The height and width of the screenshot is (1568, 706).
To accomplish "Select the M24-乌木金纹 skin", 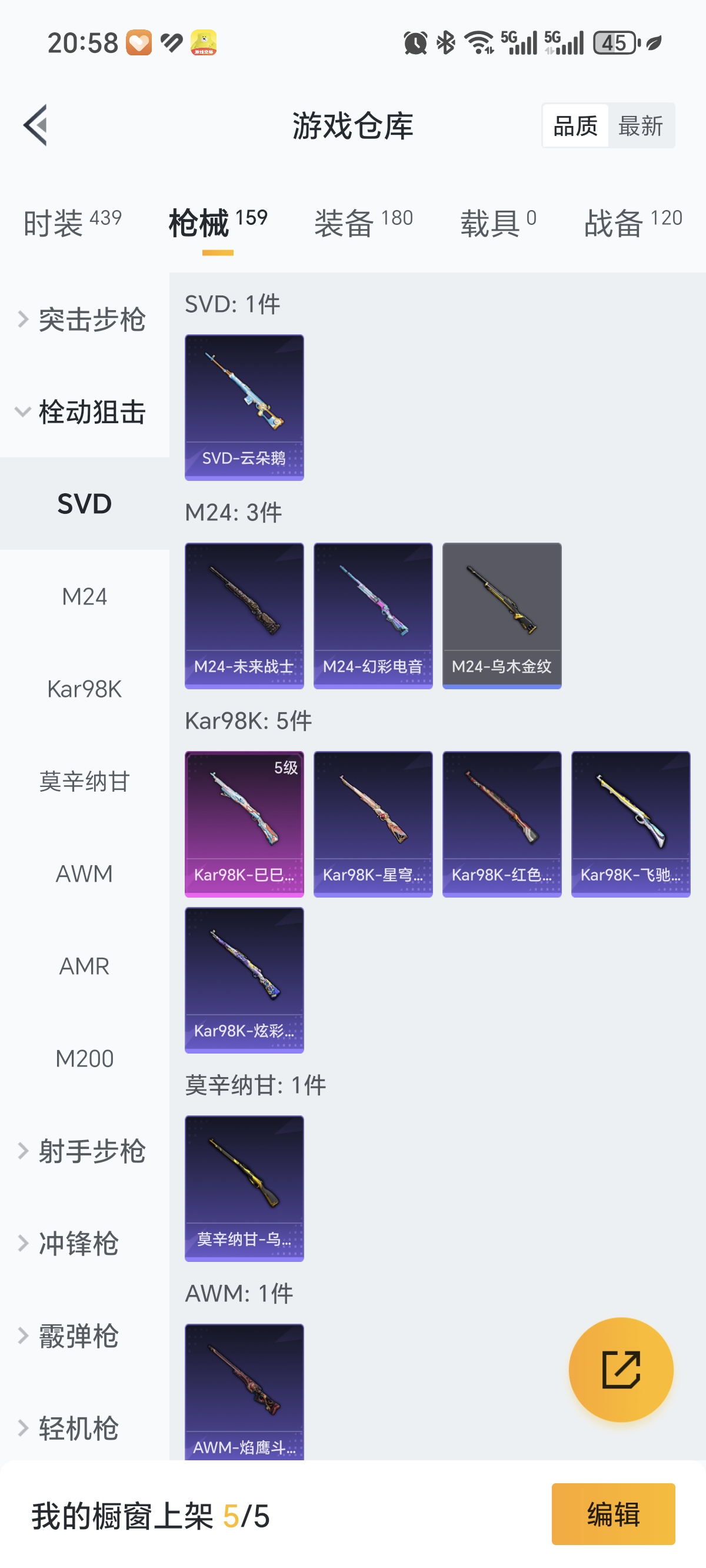I will [501, 614].
